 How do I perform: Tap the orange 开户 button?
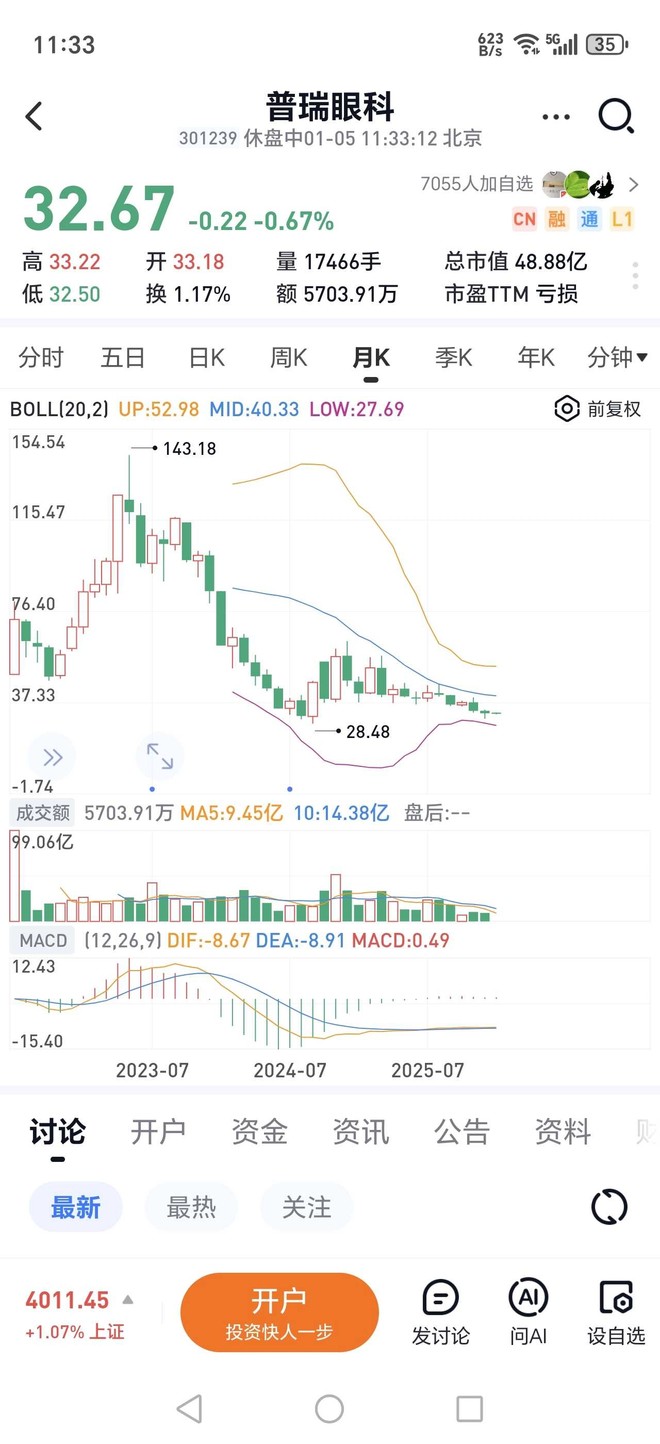click(279, 1312)
